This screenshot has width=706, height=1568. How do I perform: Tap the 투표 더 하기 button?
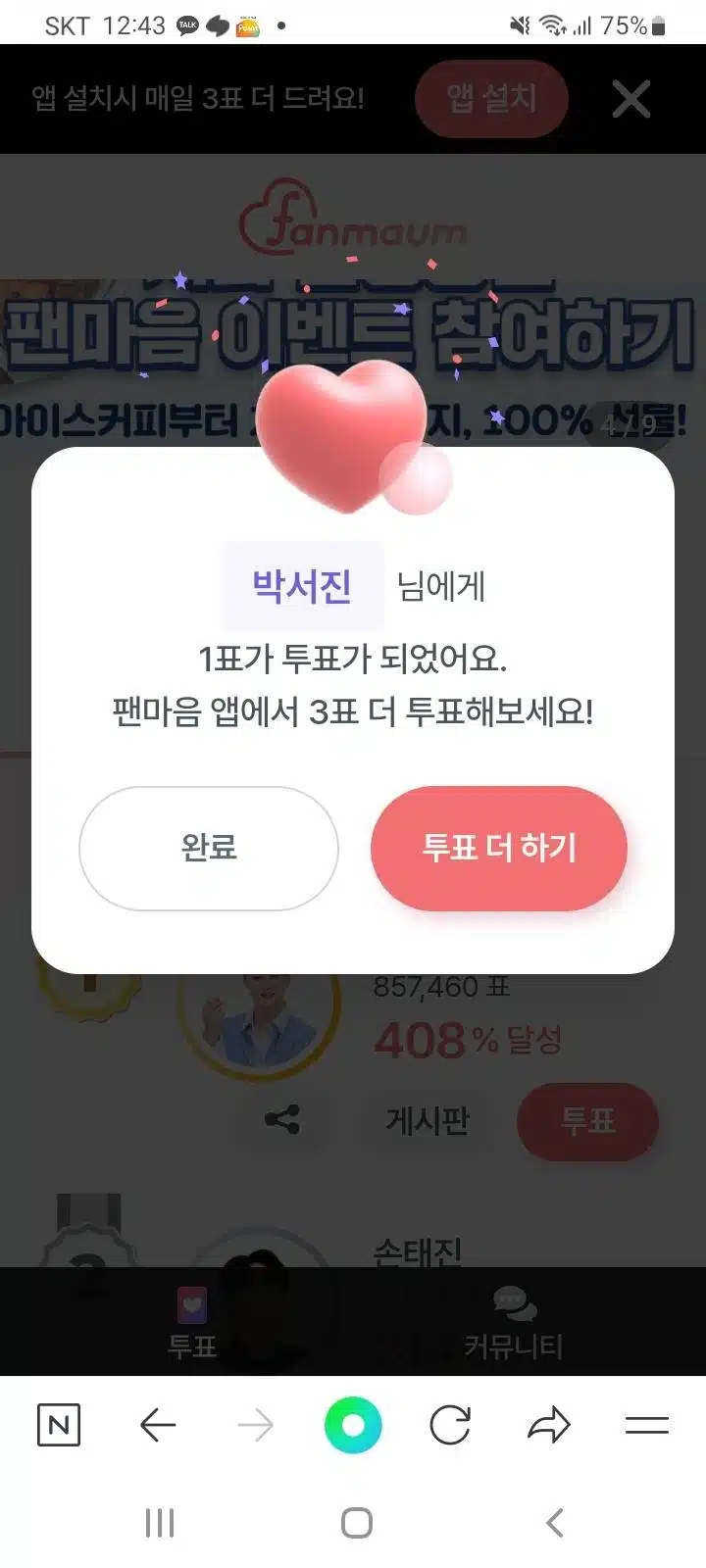499,848
